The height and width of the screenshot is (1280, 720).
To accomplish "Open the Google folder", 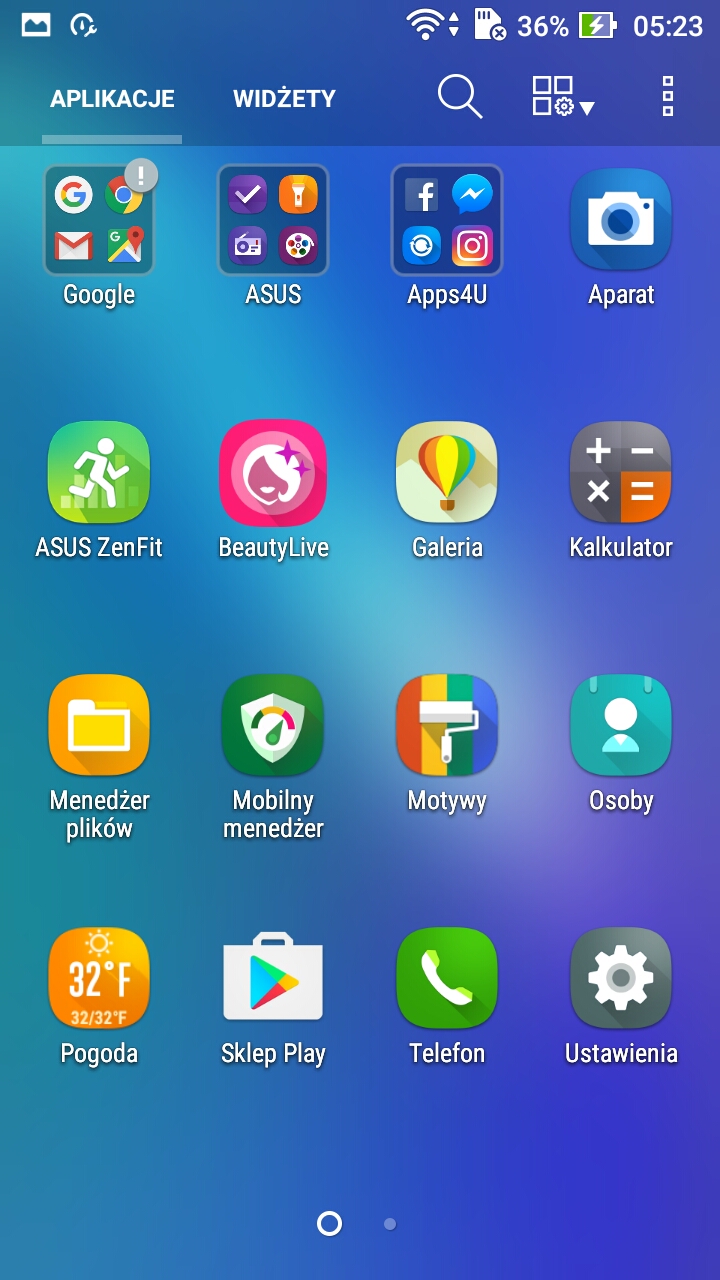I will coord(99,220).
